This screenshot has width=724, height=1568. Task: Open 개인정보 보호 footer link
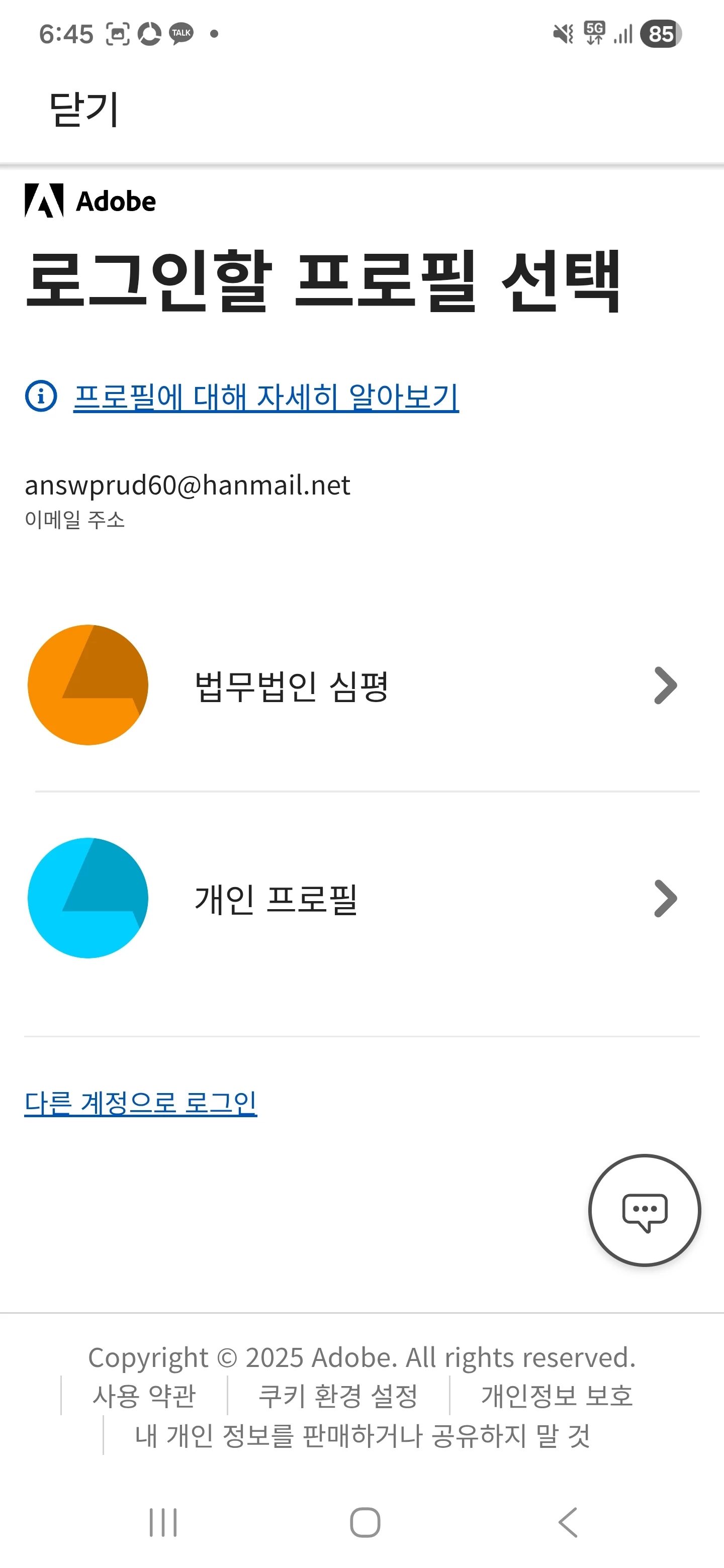pos(557,1396)
